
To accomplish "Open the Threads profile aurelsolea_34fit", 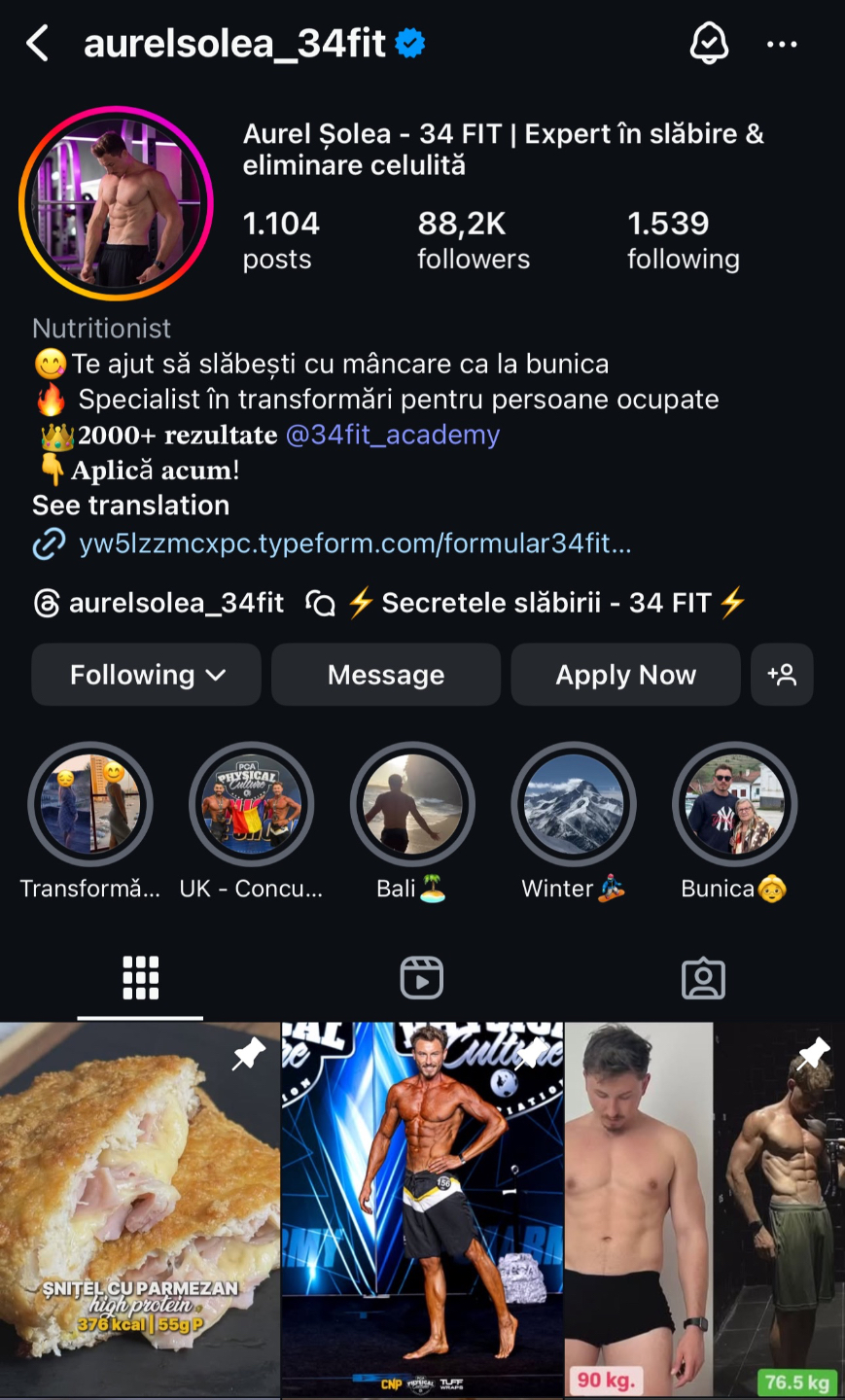I will (158, 604).
